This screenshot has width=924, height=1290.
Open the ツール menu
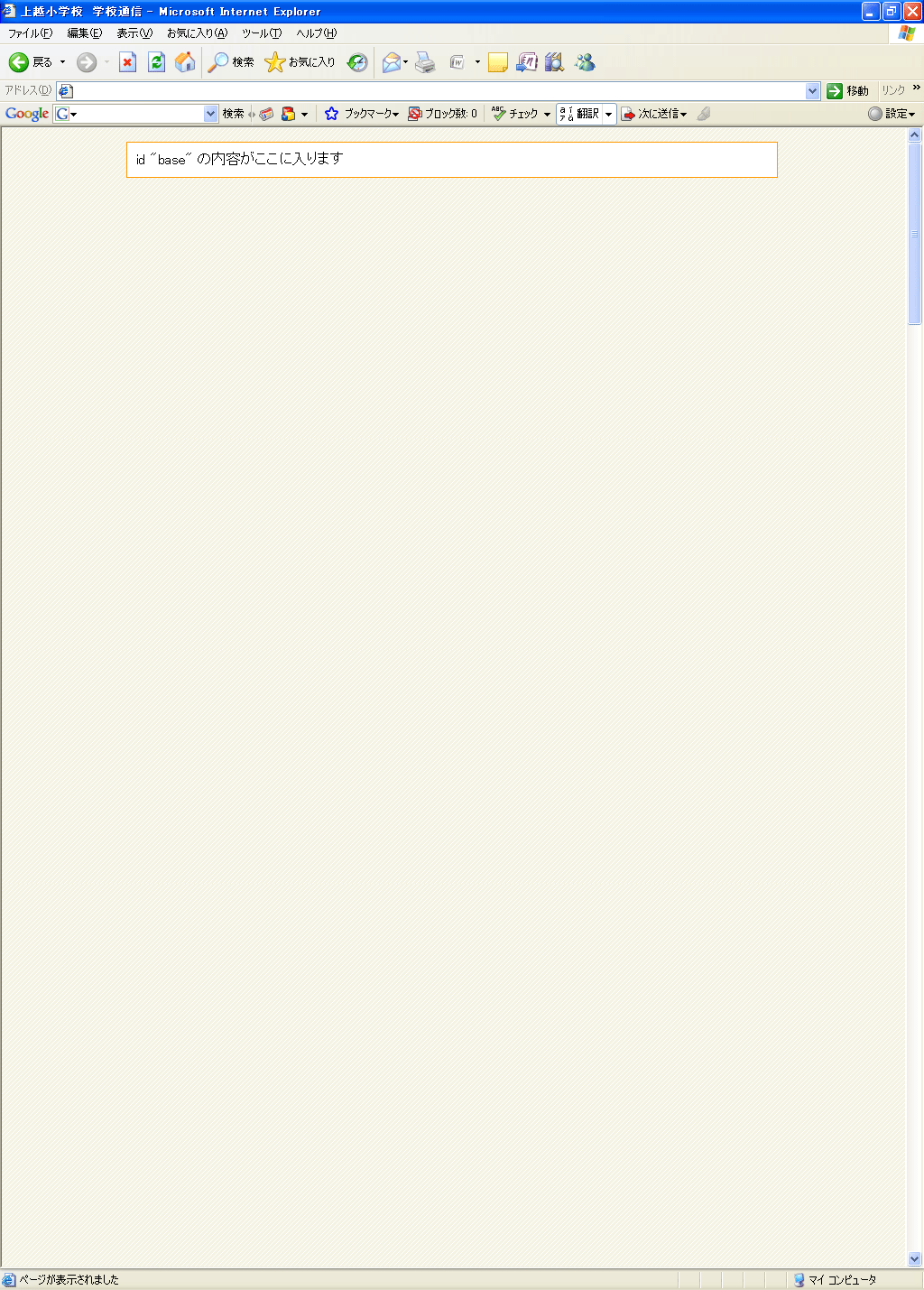pyautogui.click(x=261, y=33)
